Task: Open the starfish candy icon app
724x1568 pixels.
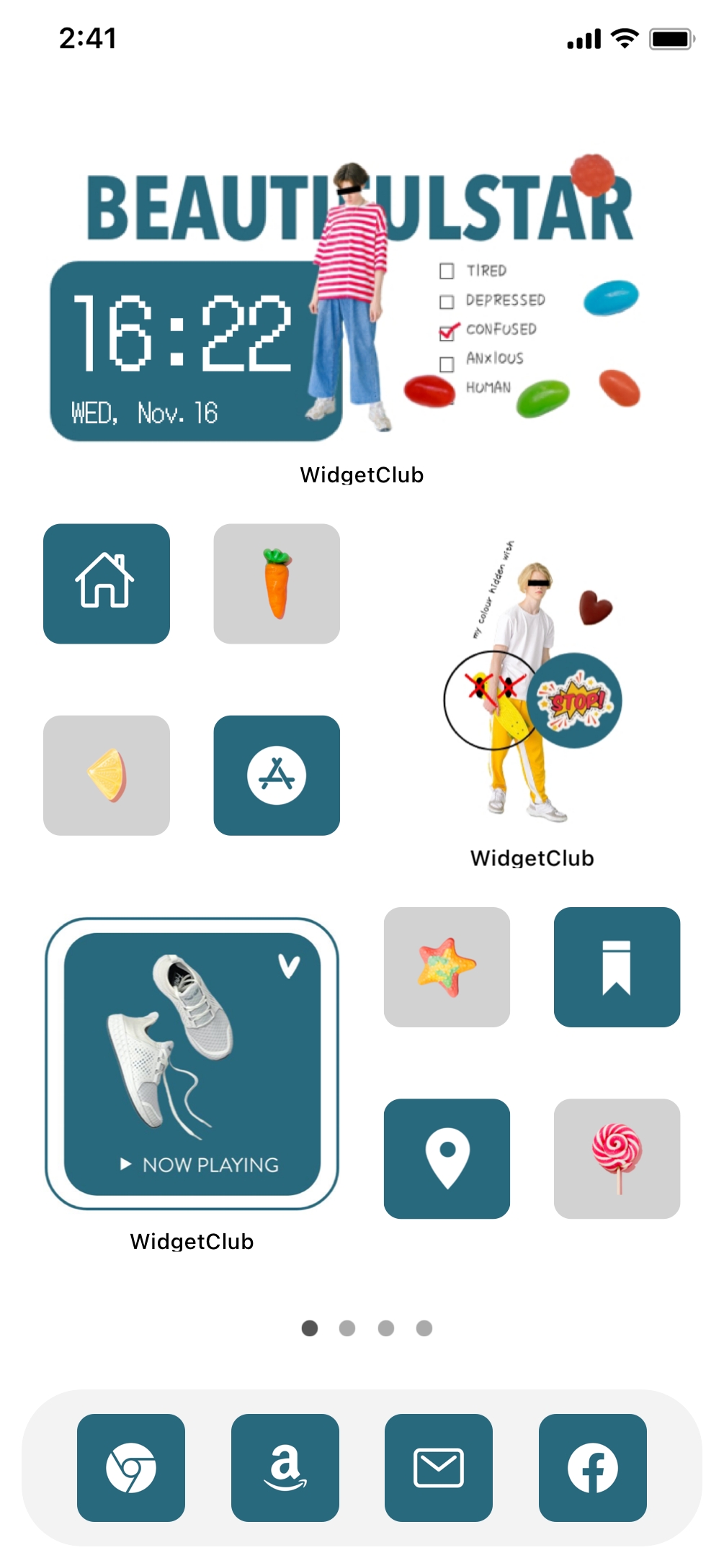Action: pos(447,967)
